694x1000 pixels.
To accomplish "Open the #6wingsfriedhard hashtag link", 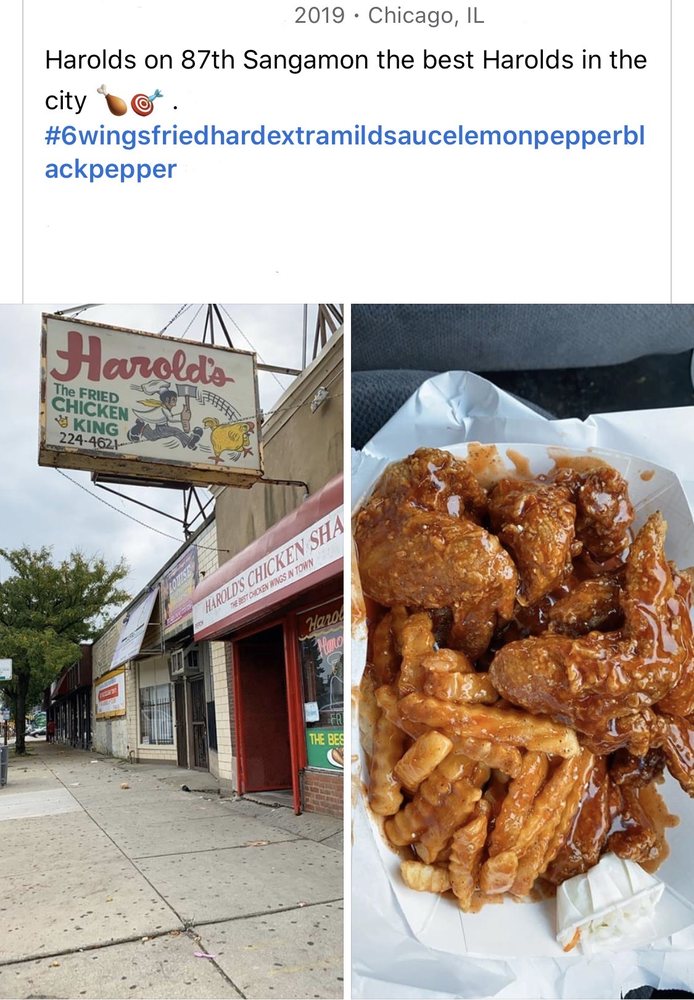I will click(x=344, y=137).
